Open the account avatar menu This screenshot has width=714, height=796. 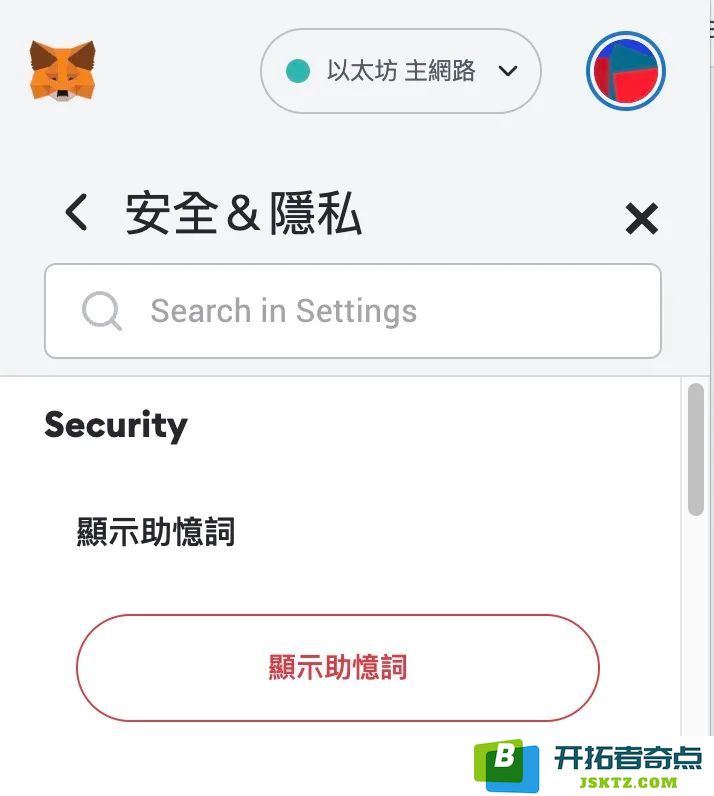click(x=626, y=71)
